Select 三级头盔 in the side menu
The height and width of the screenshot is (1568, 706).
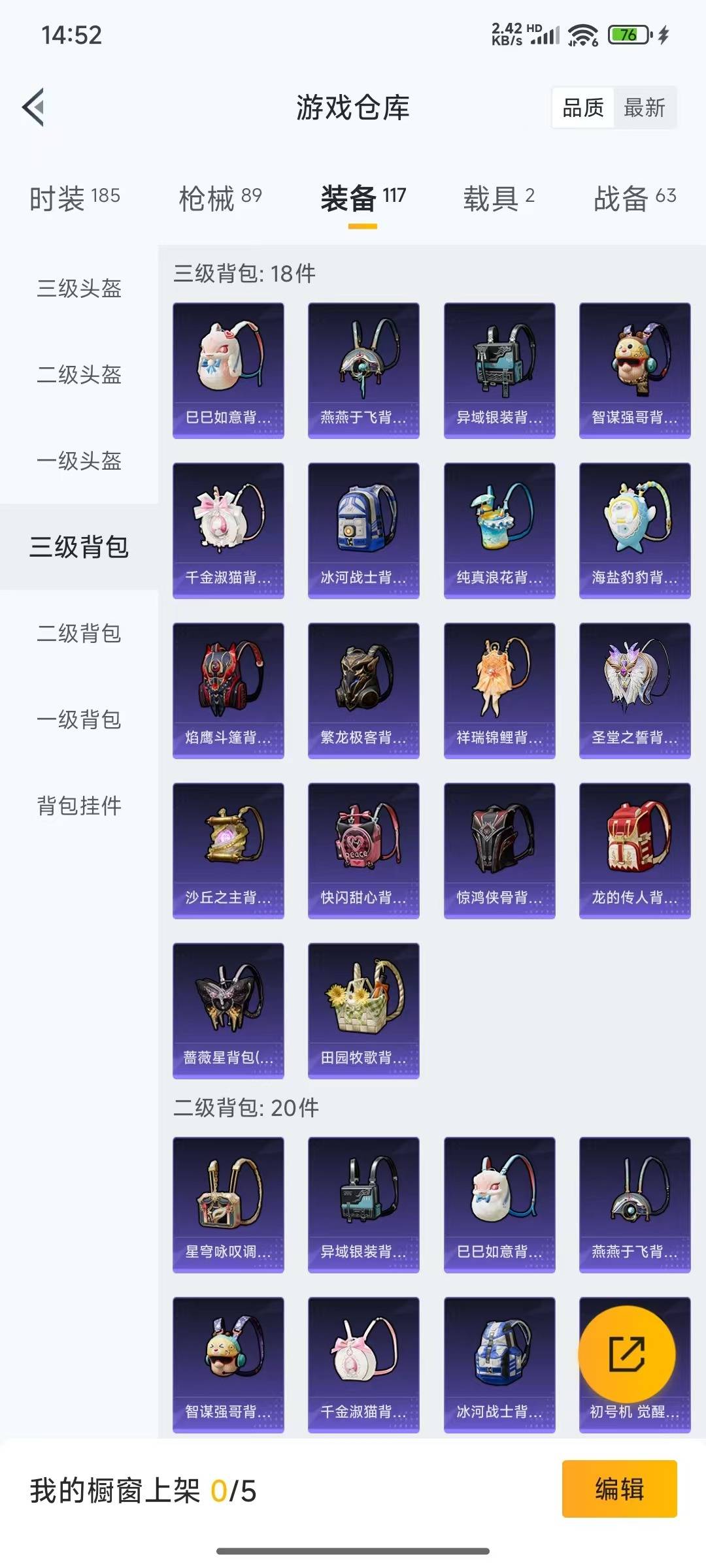click(x=79, y=288)
